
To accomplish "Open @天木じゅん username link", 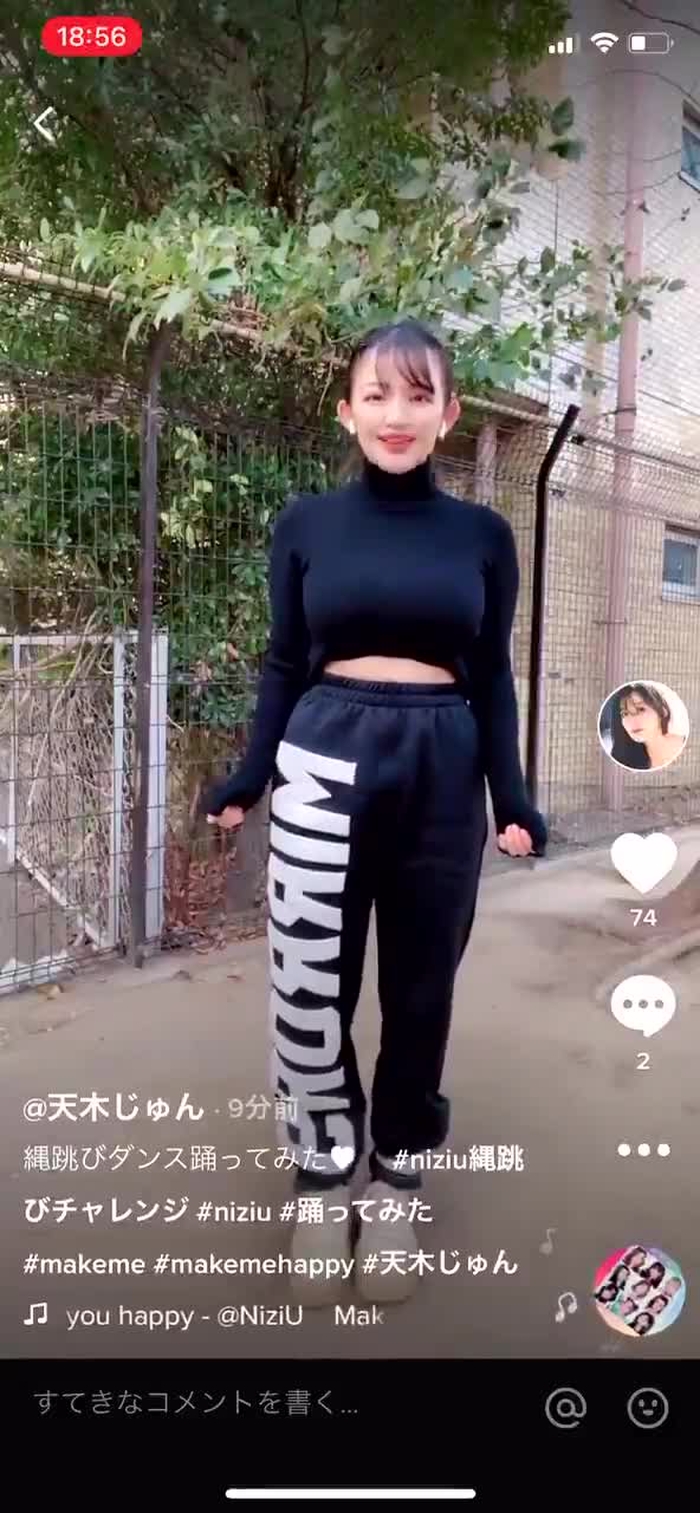I will [114, 1107].
